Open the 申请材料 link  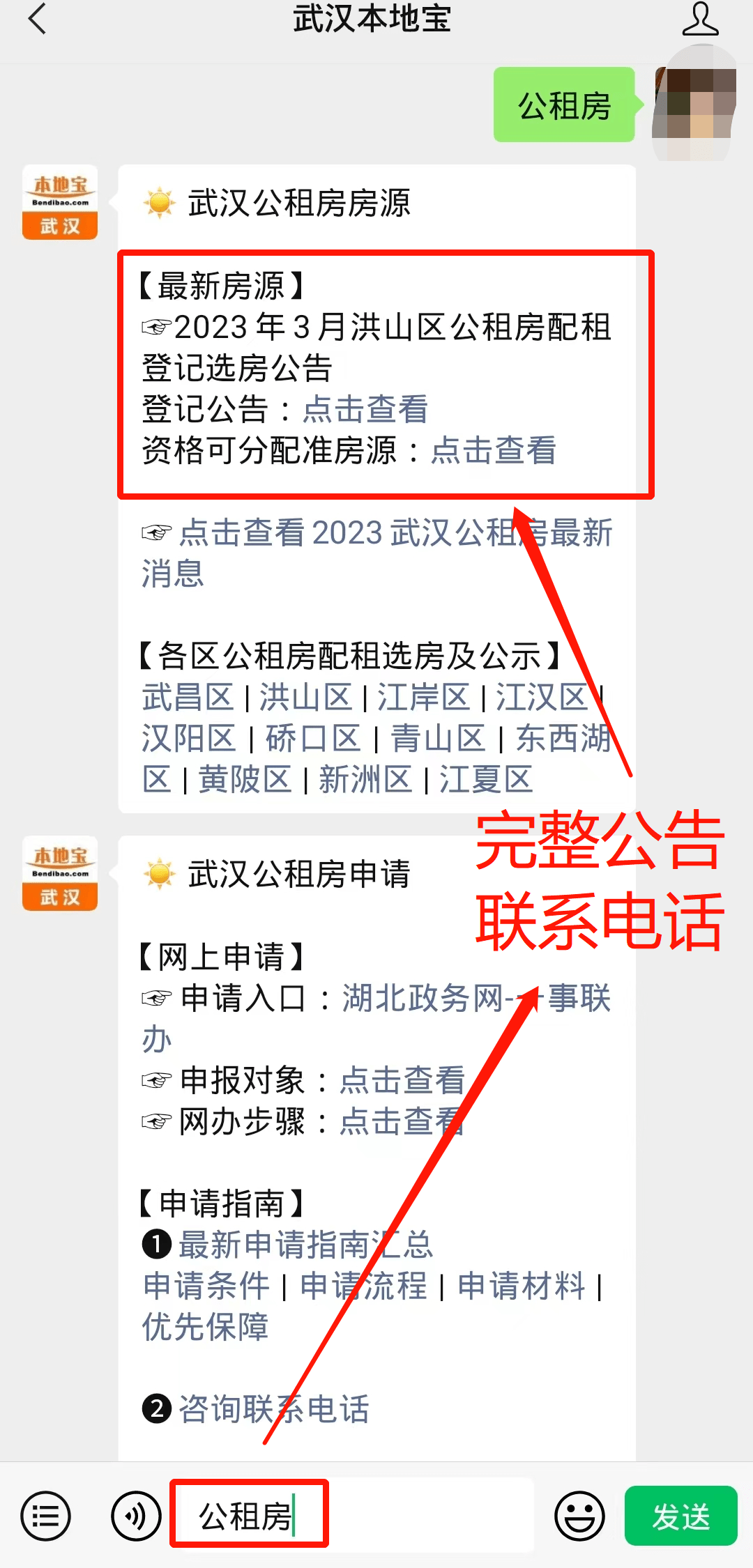521,1286
